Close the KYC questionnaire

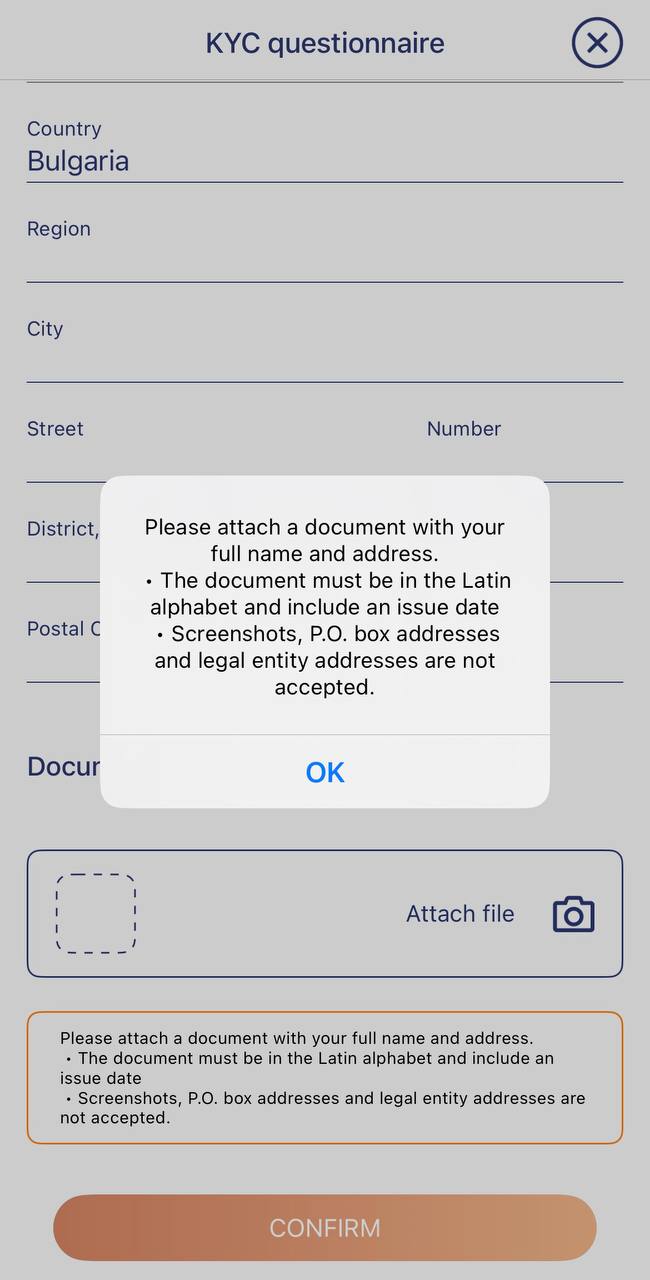tap(597, 43)
